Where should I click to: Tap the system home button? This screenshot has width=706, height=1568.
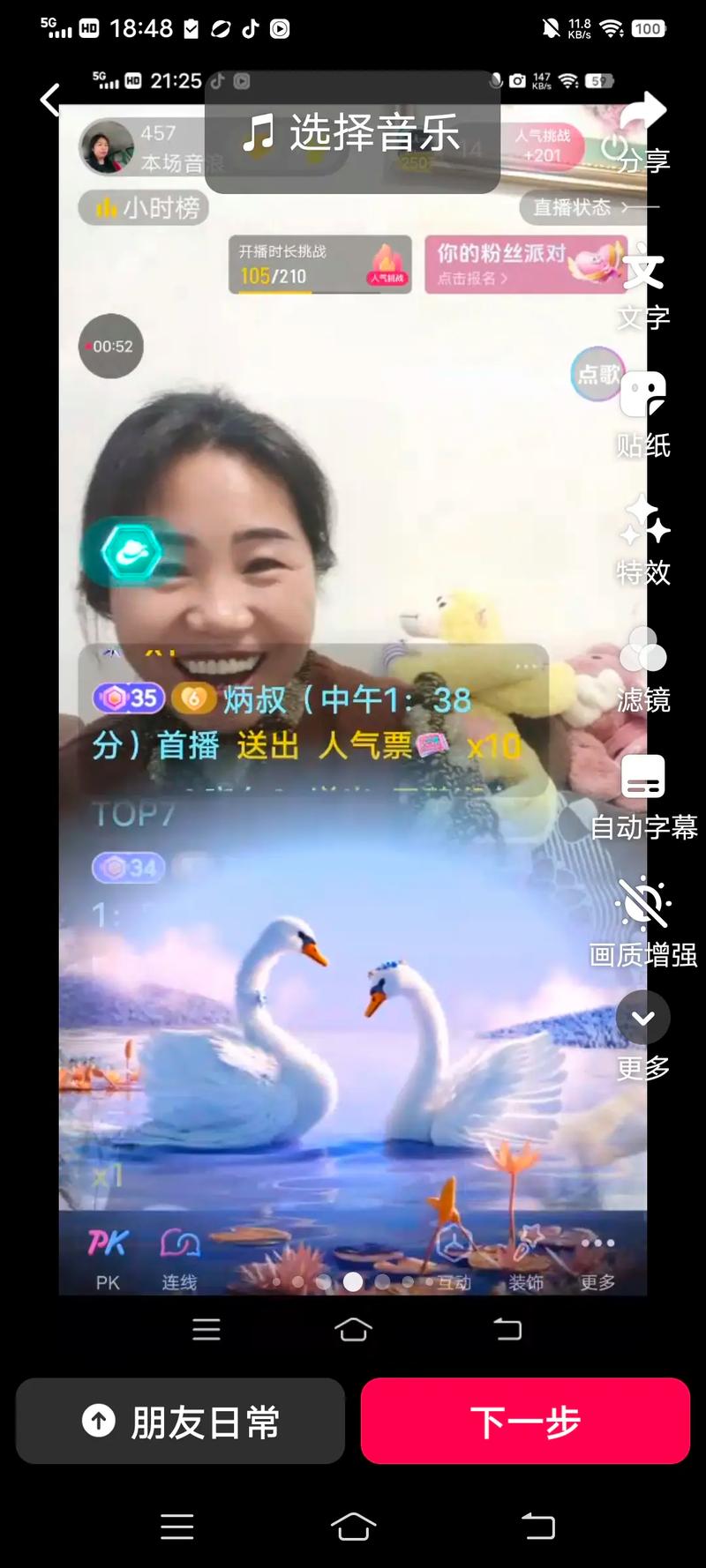tap(353, 1526)
